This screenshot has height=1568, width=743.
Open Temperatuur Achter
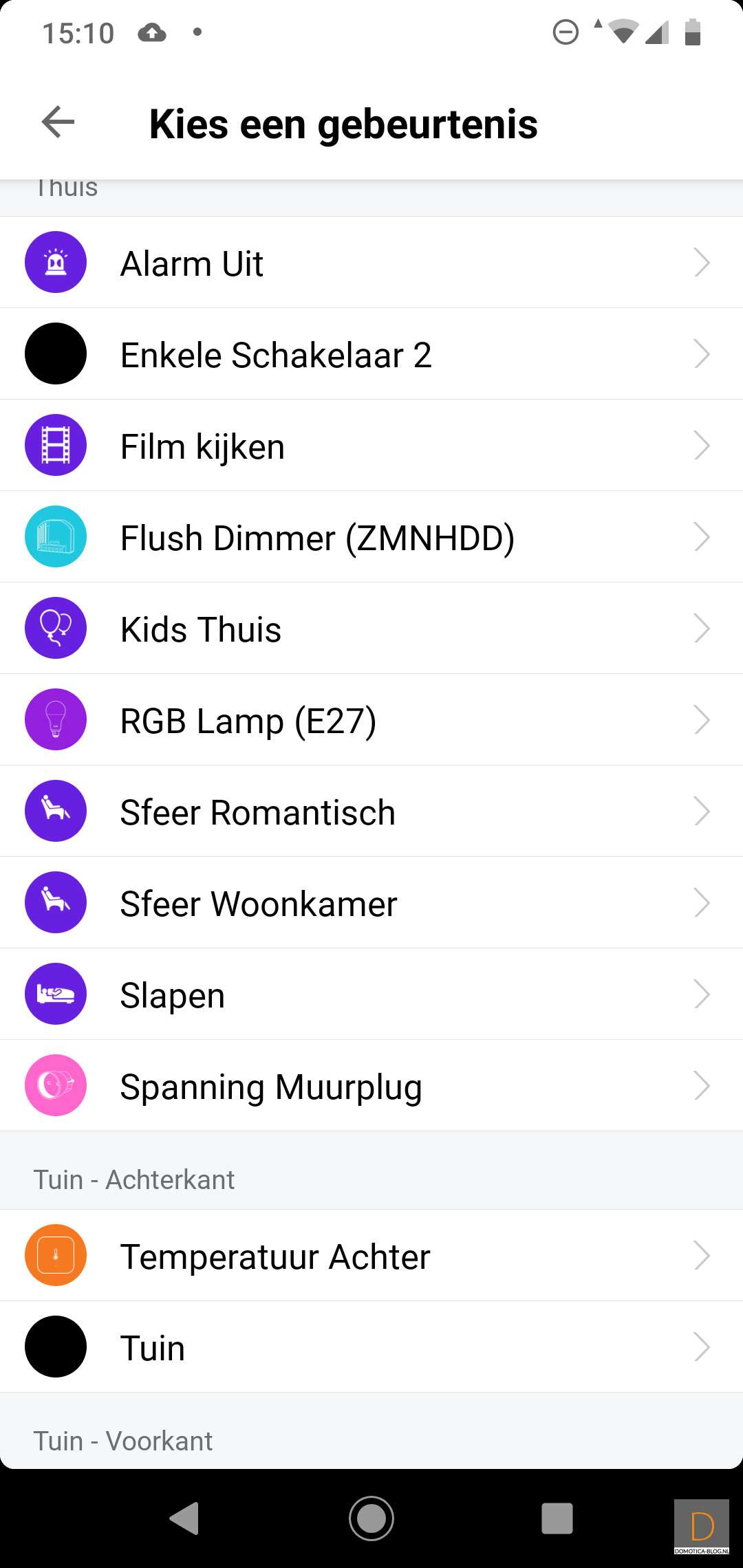coord(371,1256)
